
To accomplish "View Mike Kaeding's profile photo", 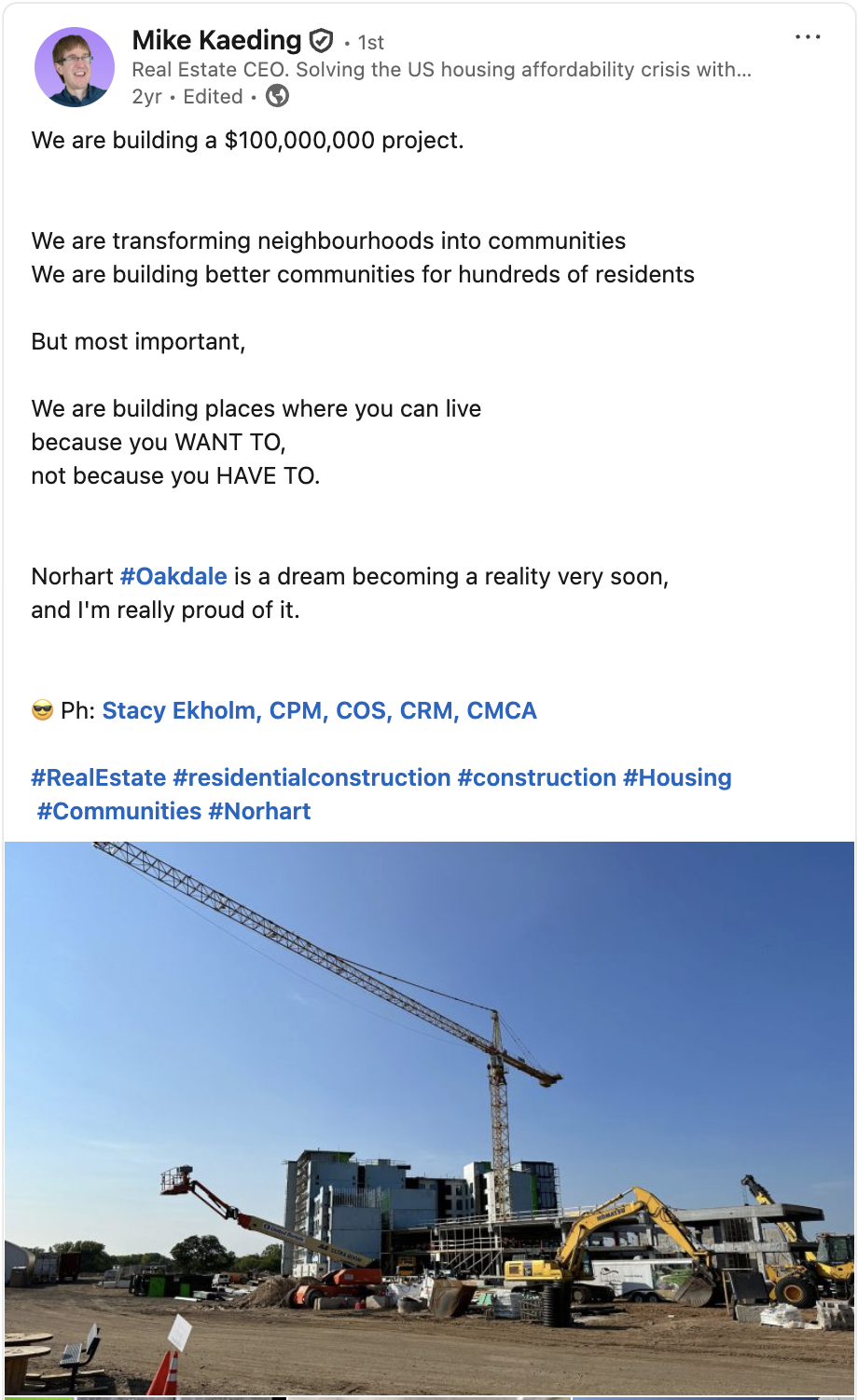I will click(x=75, y=67).
